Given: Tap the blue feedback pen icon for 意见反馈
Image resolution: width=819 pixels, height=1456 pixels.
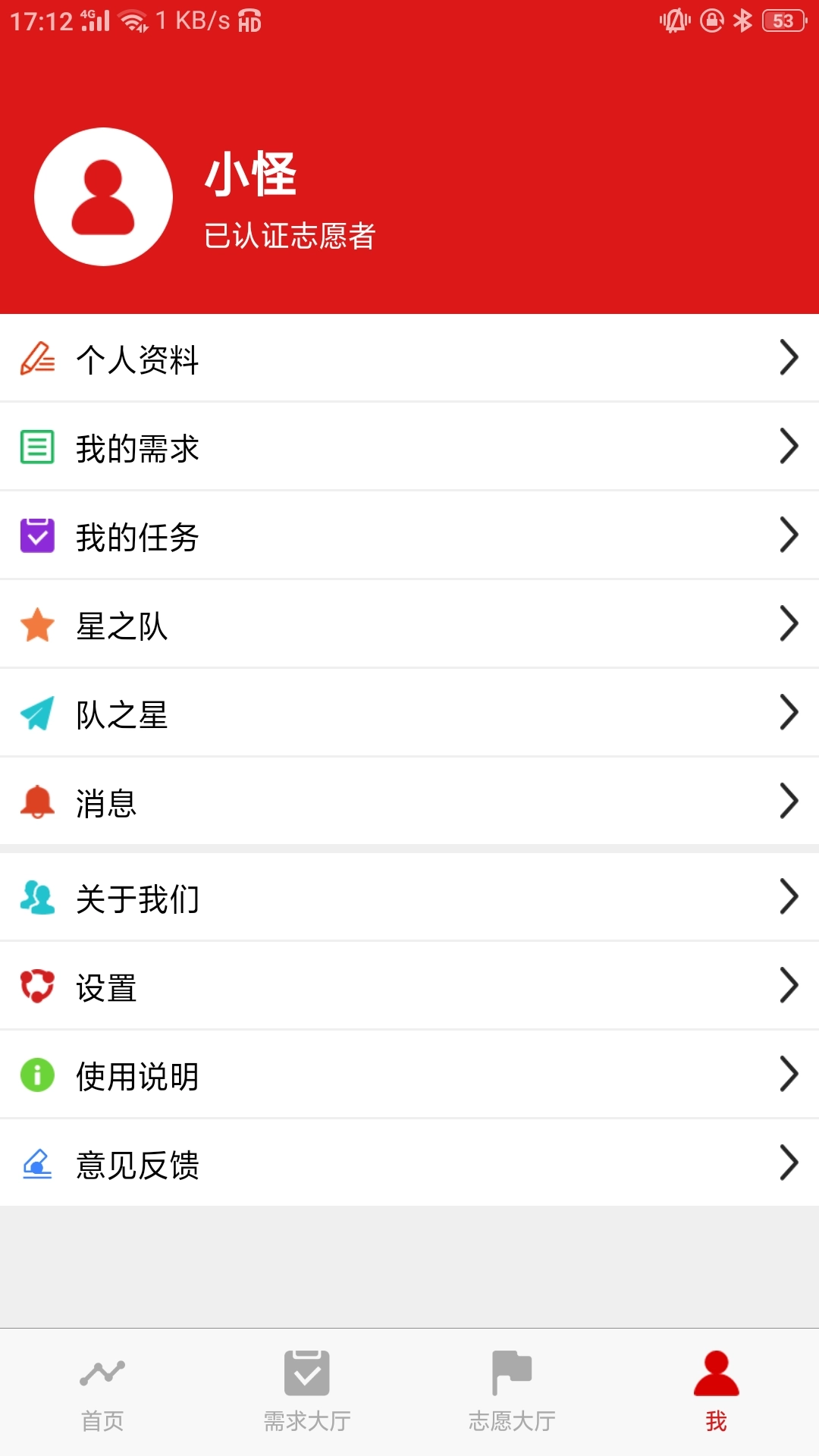Looking at the screenshot, I should [37, 1162].
